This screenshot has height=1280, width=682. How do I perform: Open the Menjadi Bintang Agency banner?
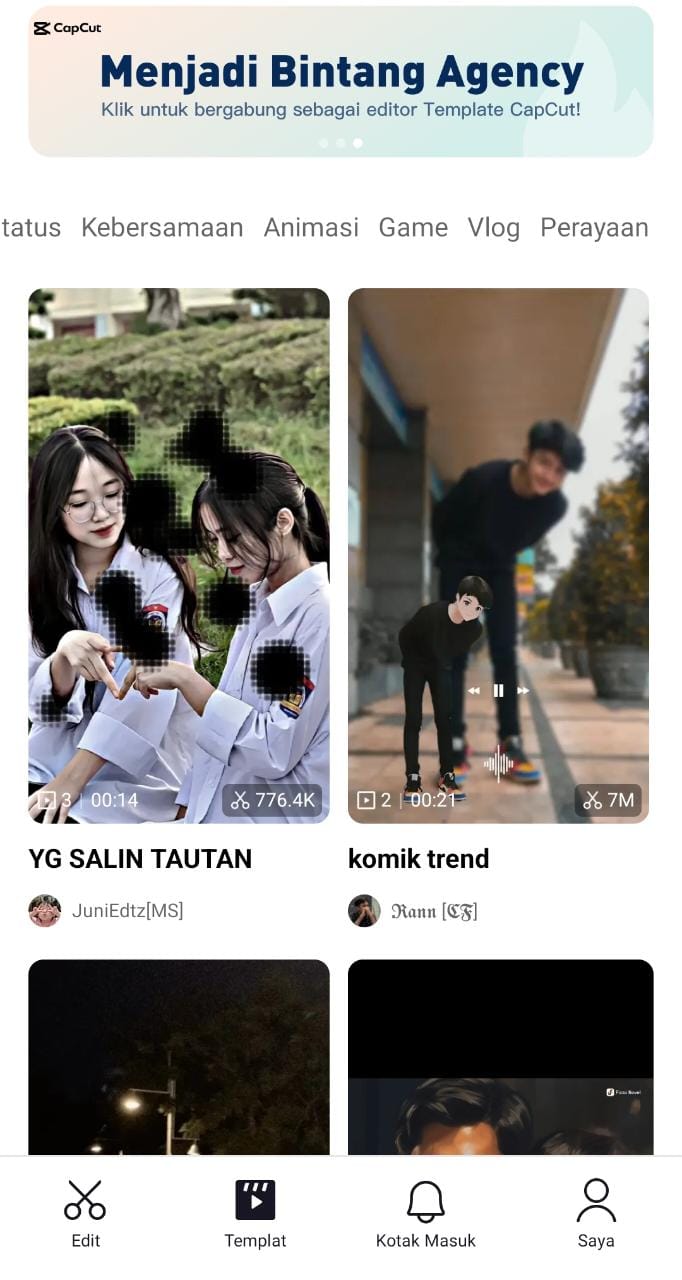pos(340,82)
